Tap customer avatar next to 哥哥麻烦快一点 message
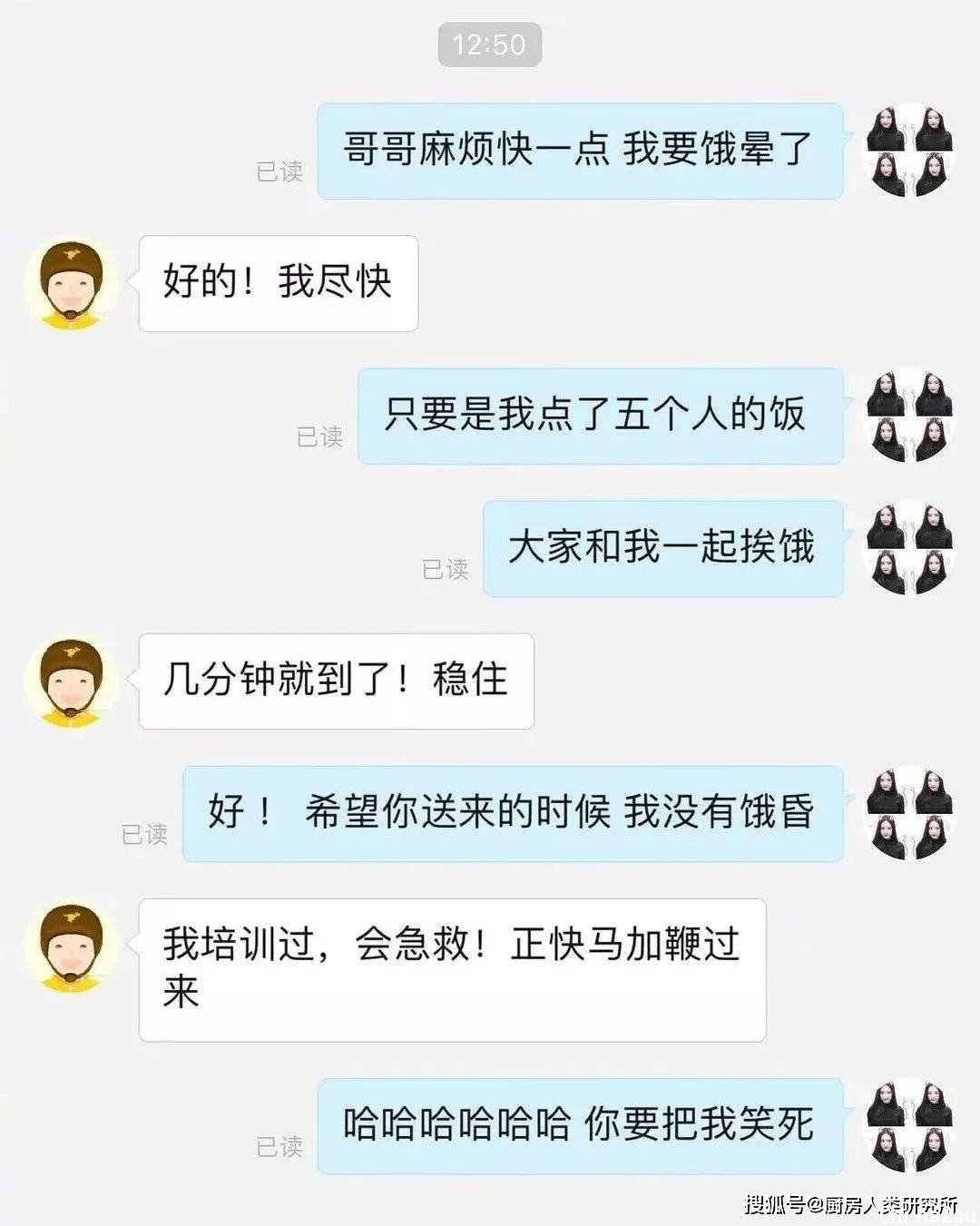The image size is (980, 1226). pyautogui.click(x=909, y=152)
